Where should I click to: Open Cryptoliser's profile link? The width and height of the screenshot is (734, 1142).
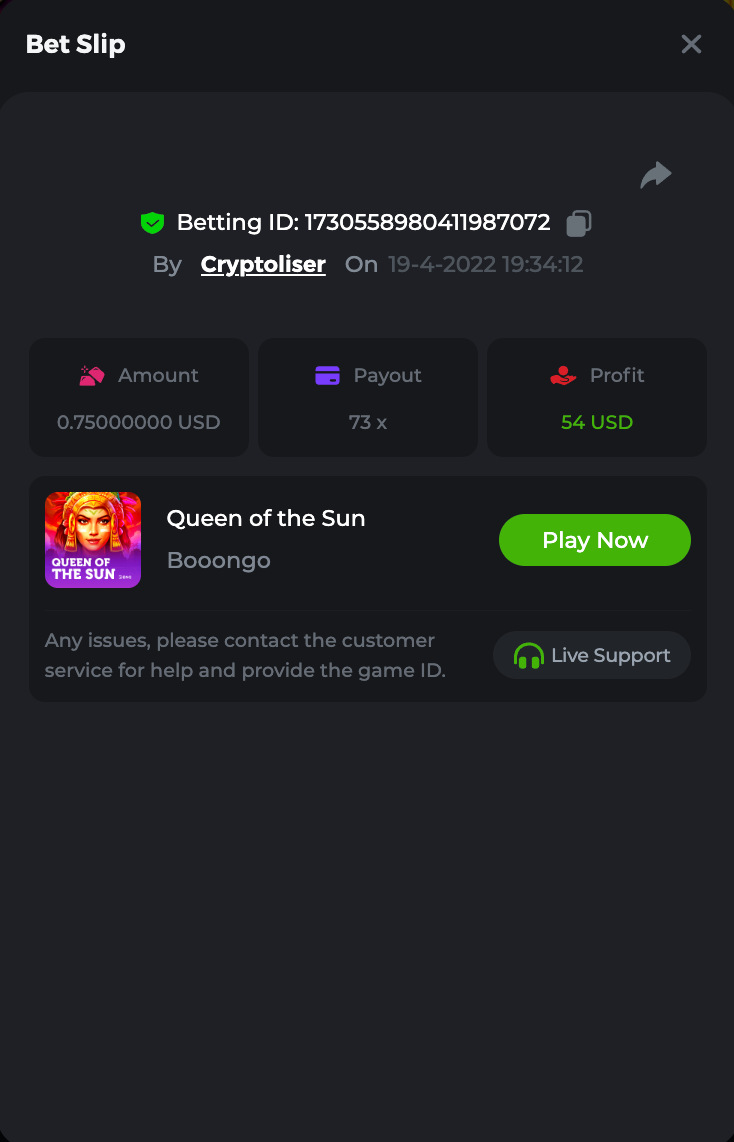coord(263,264)
